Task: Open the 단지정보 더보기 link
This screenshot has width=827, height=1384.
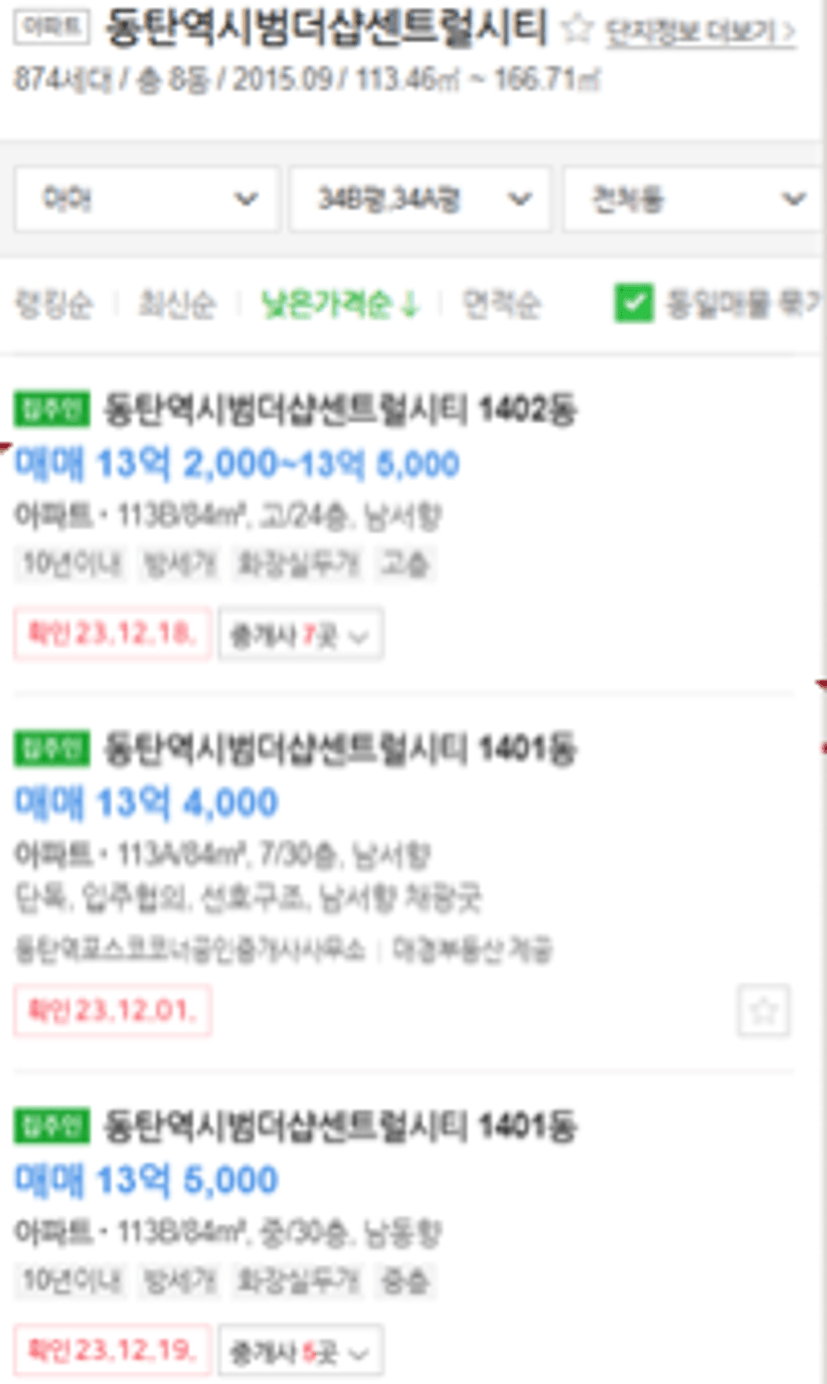Action: pyautogui.click(x=701, y=32)
